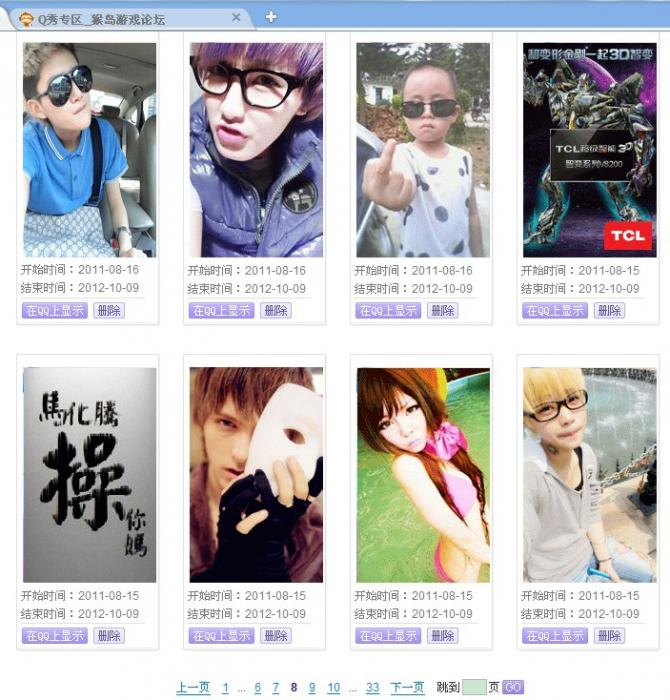Tap 在QQ上显示 under the calligraphy image card
Viewport: 670px width, 700px height.
[54, 636]
